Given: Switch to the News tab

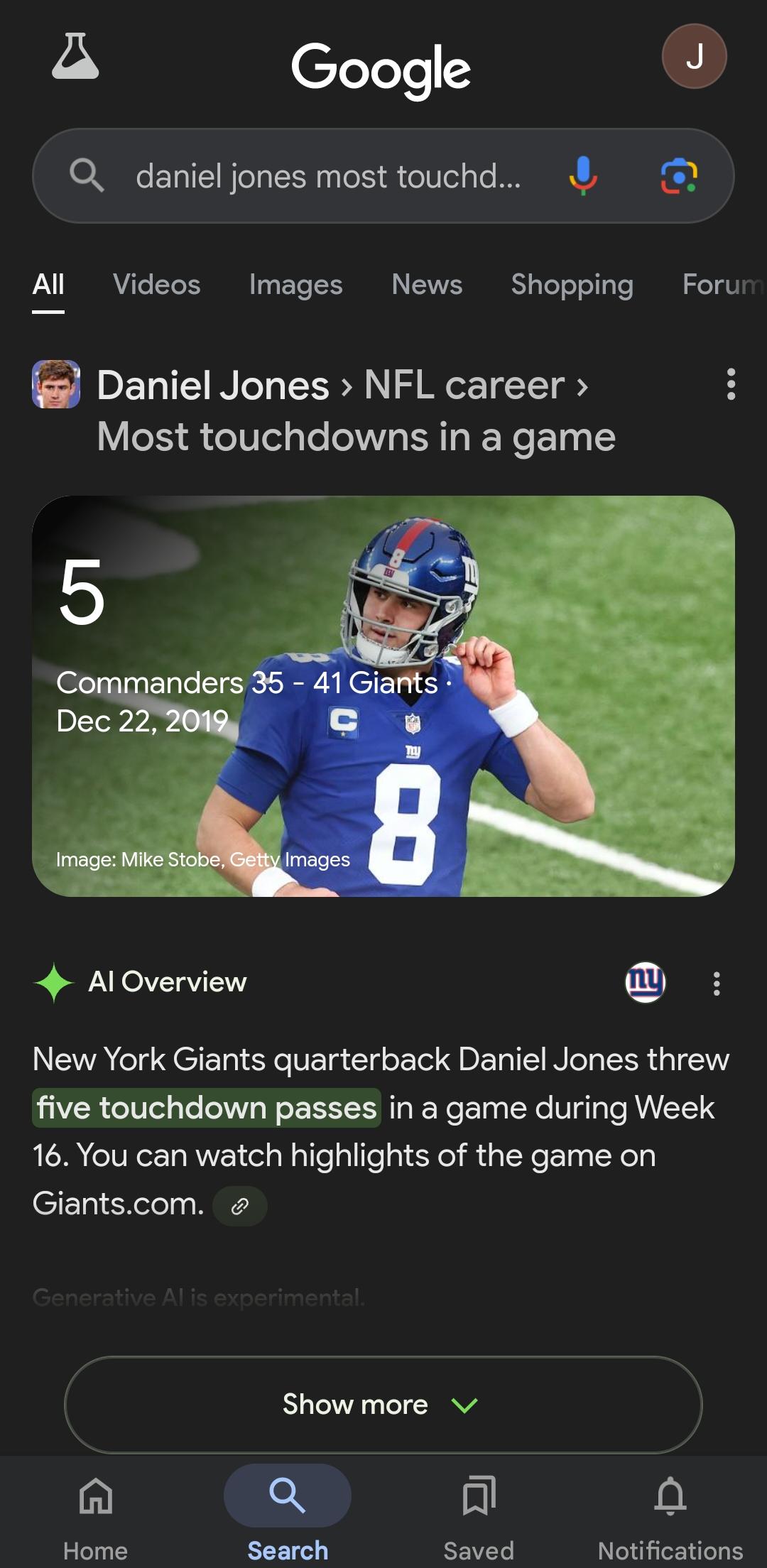Looking at the screenshot, I should click(427, 285).
